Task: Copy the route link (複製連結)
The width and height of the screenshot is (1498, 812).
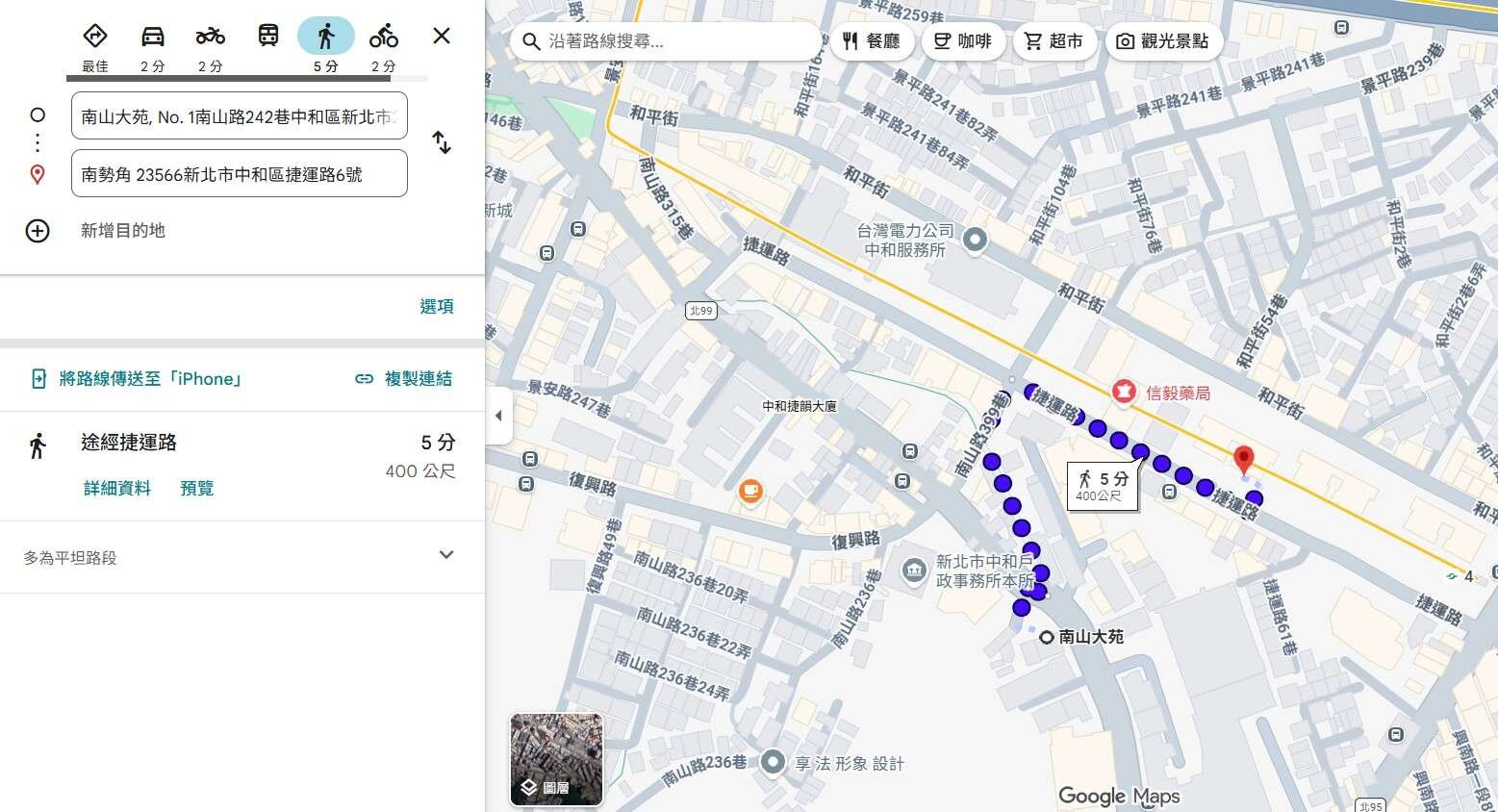Action: pyautogui.click(x=404, y=379)
